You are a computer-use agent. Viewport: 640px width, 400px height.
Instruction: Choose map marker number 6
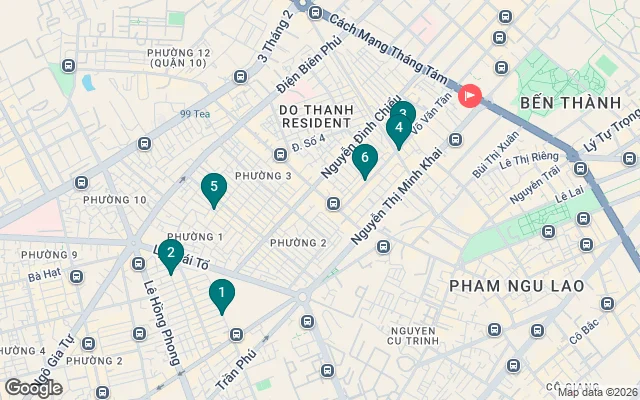365,158
